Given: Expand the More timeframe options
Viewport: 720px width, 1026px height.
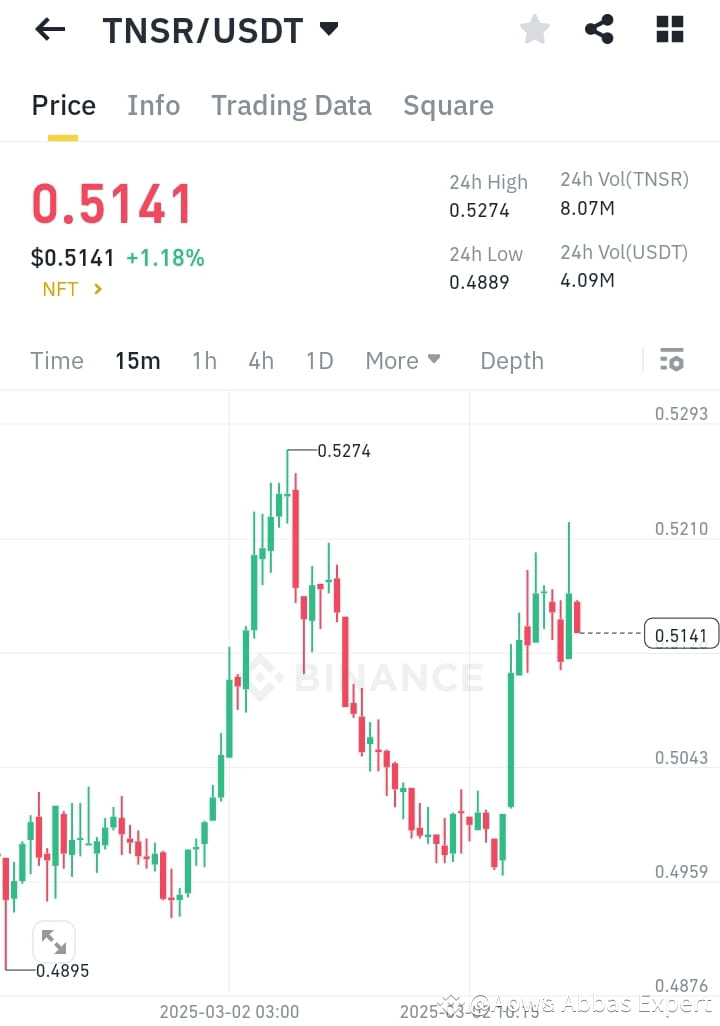Looking at the screenshot, I should (403, 360).
